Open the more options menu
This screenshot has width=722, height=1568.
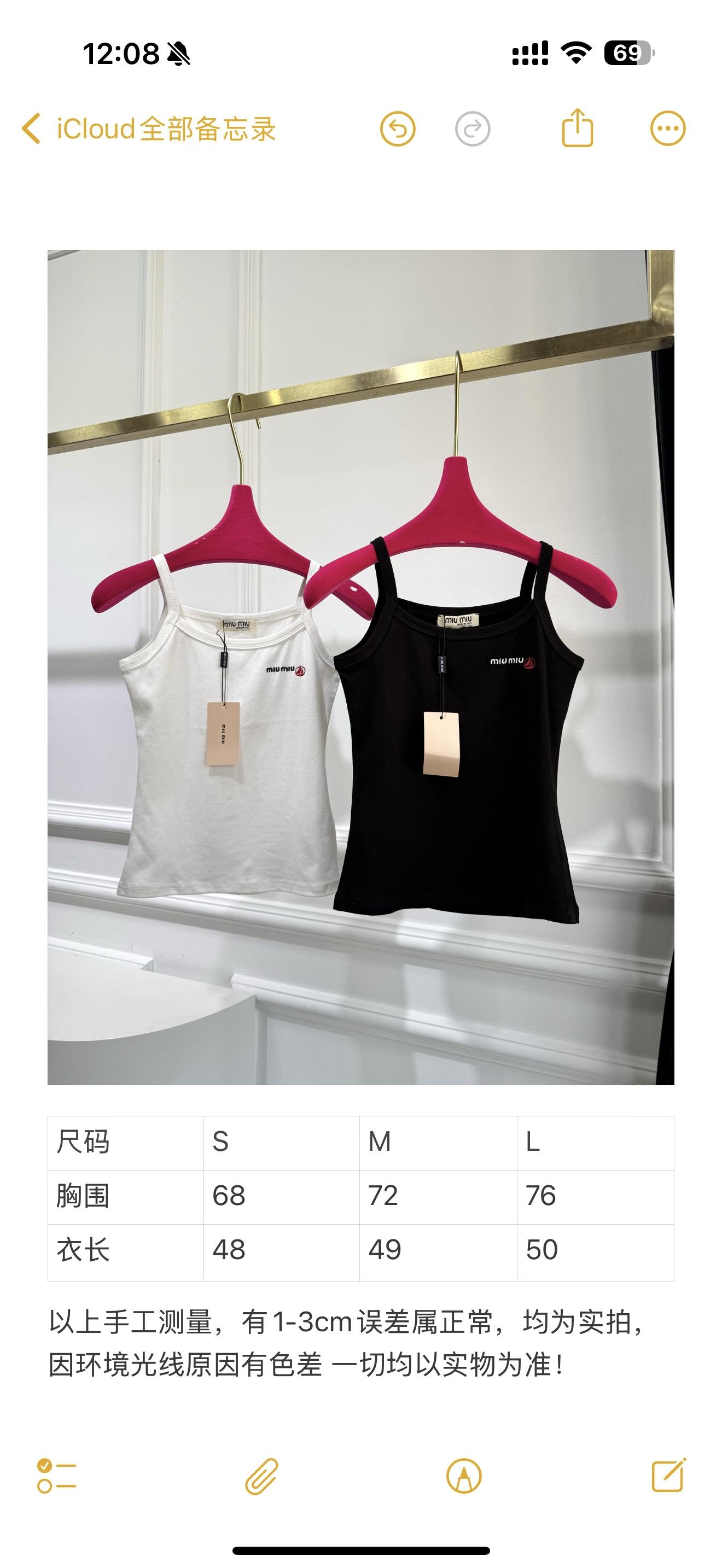(x=668, y=129)
